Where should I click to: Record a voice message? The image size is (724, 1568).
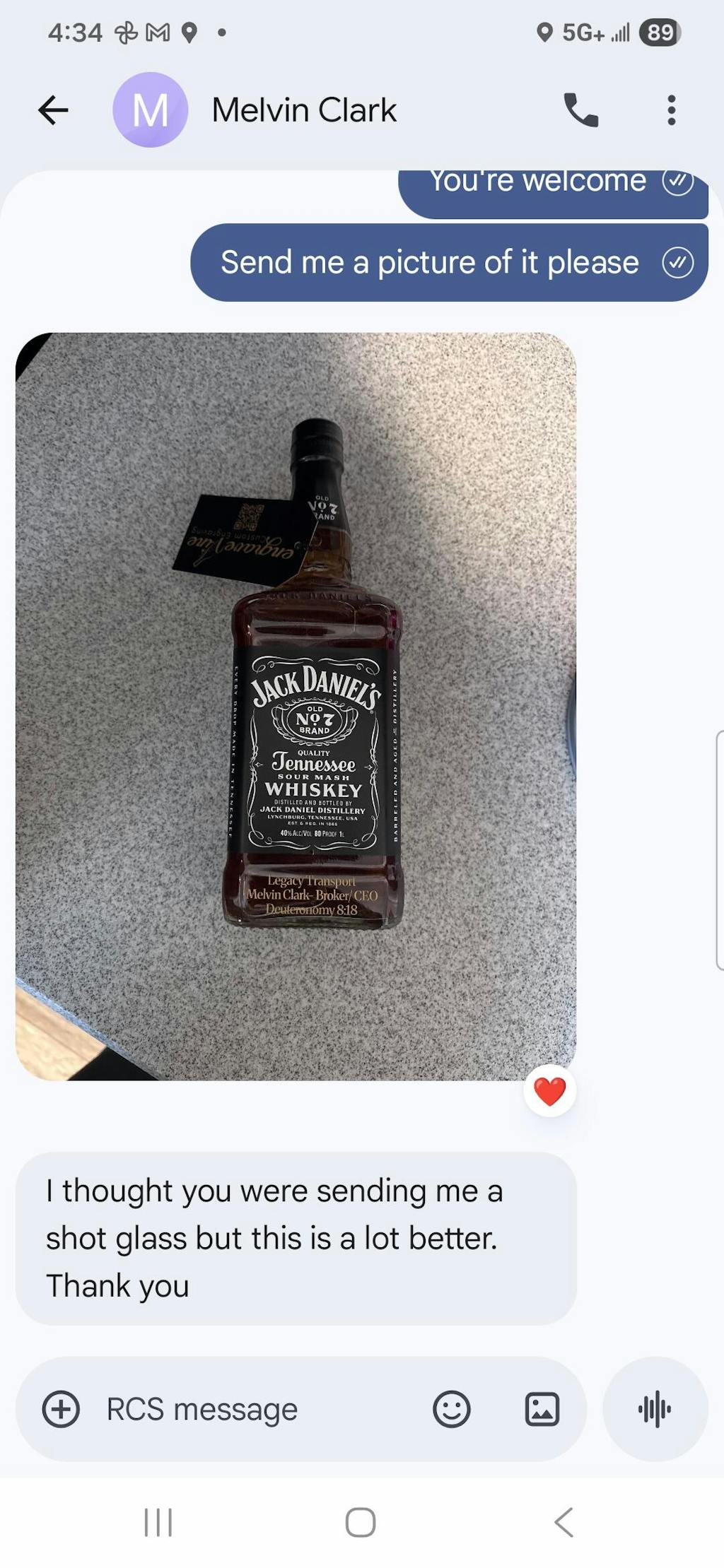point(655,1410)
